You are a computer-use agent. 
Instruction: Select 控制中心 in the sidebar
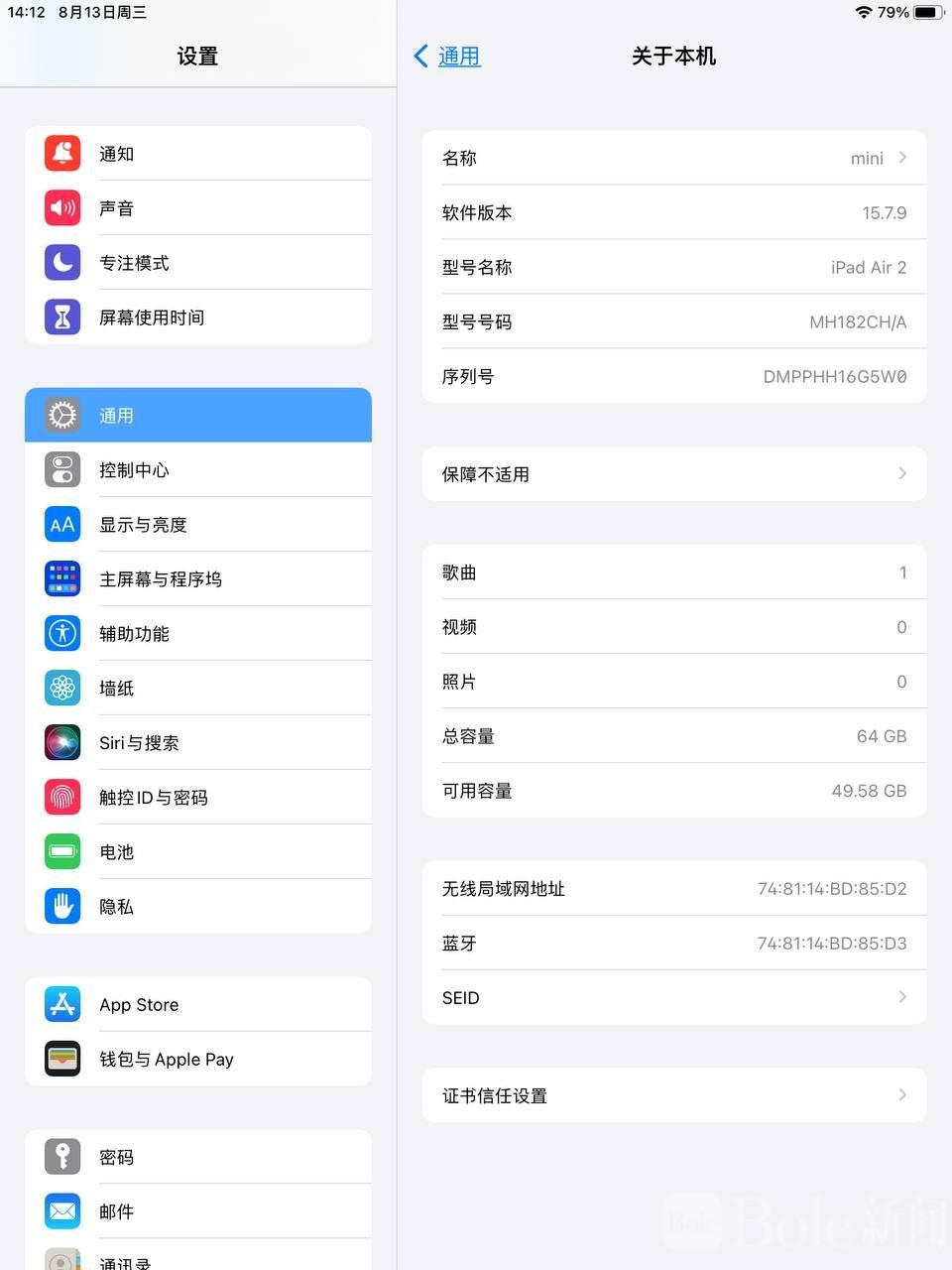(198, 470)
